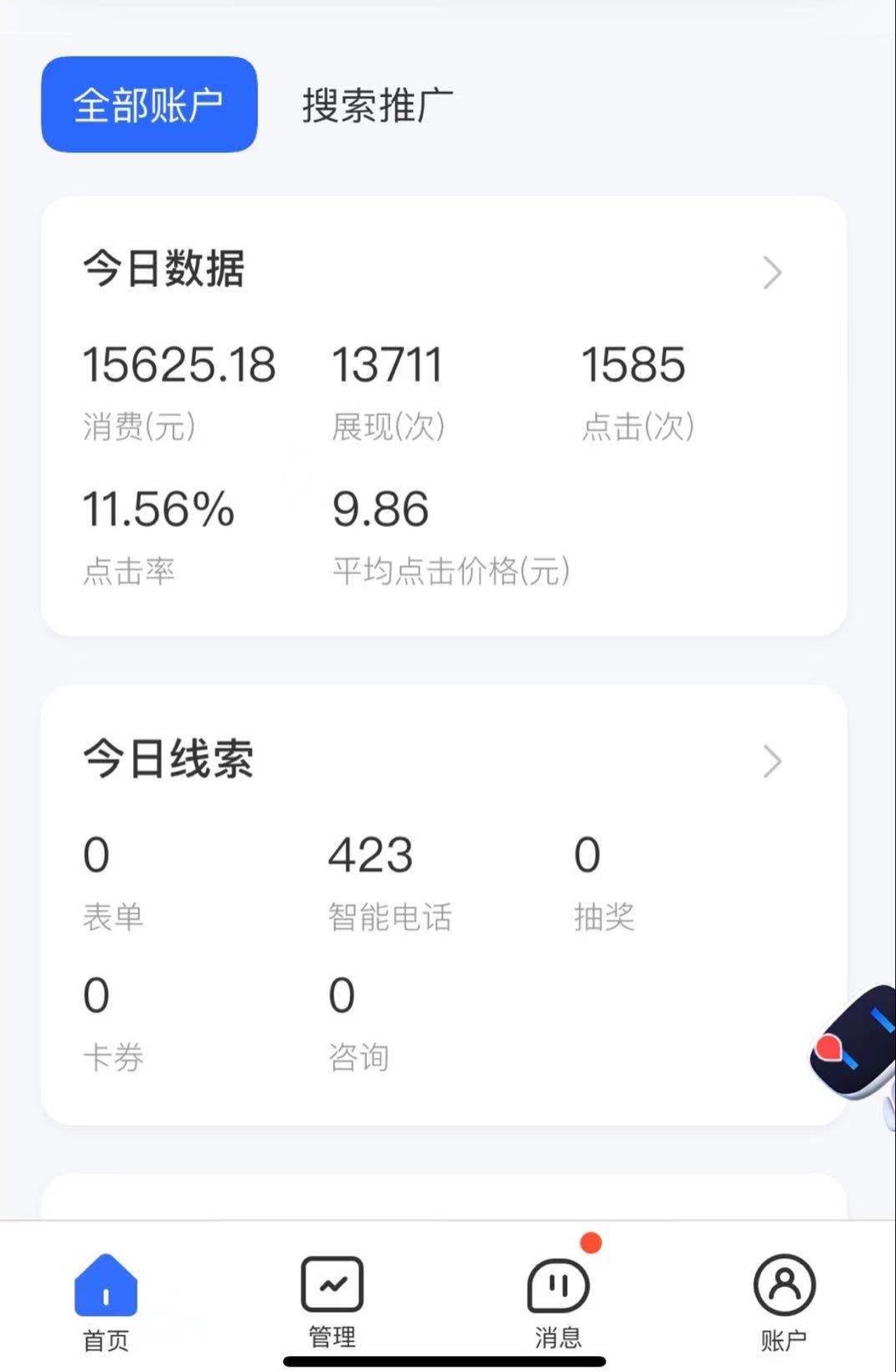Image resolution: width=896 pixels, height=1372 pixels.
Task: Tap the home indicator bar at bottom
Action: pyautogui.click(x=448, y=1356)
